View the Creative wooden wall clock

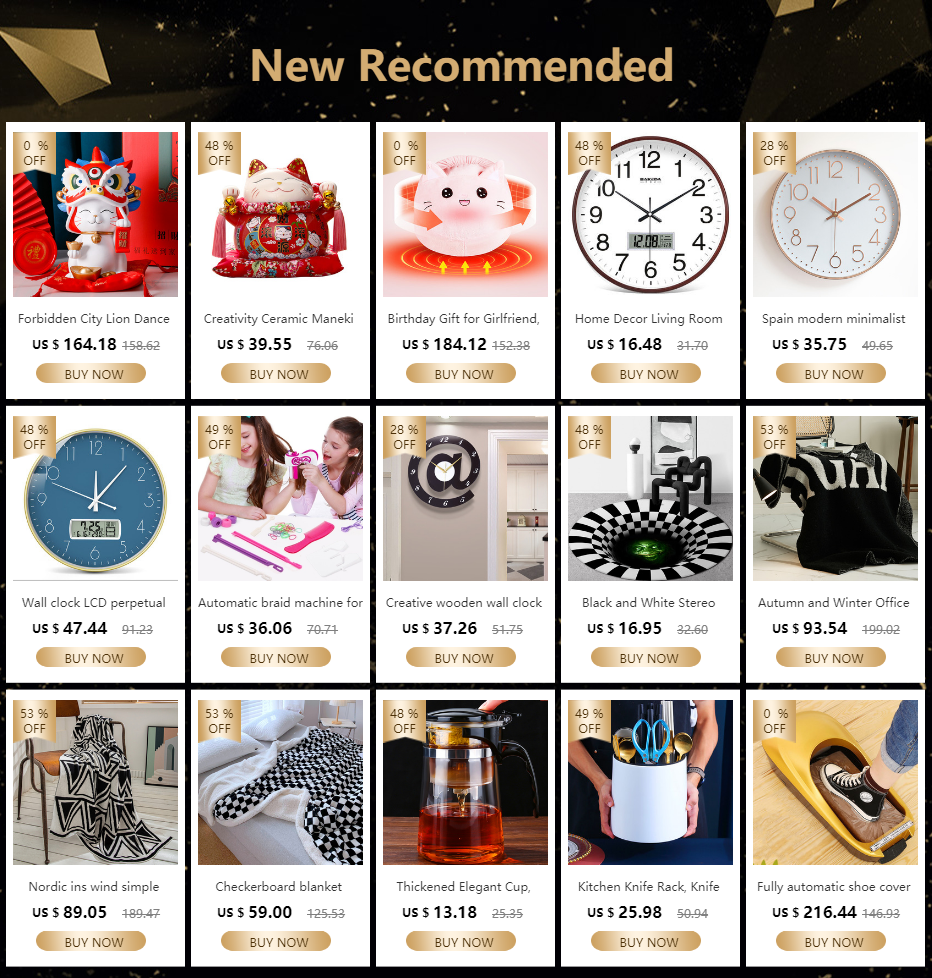pyautogui.click(x=465, y=499)
